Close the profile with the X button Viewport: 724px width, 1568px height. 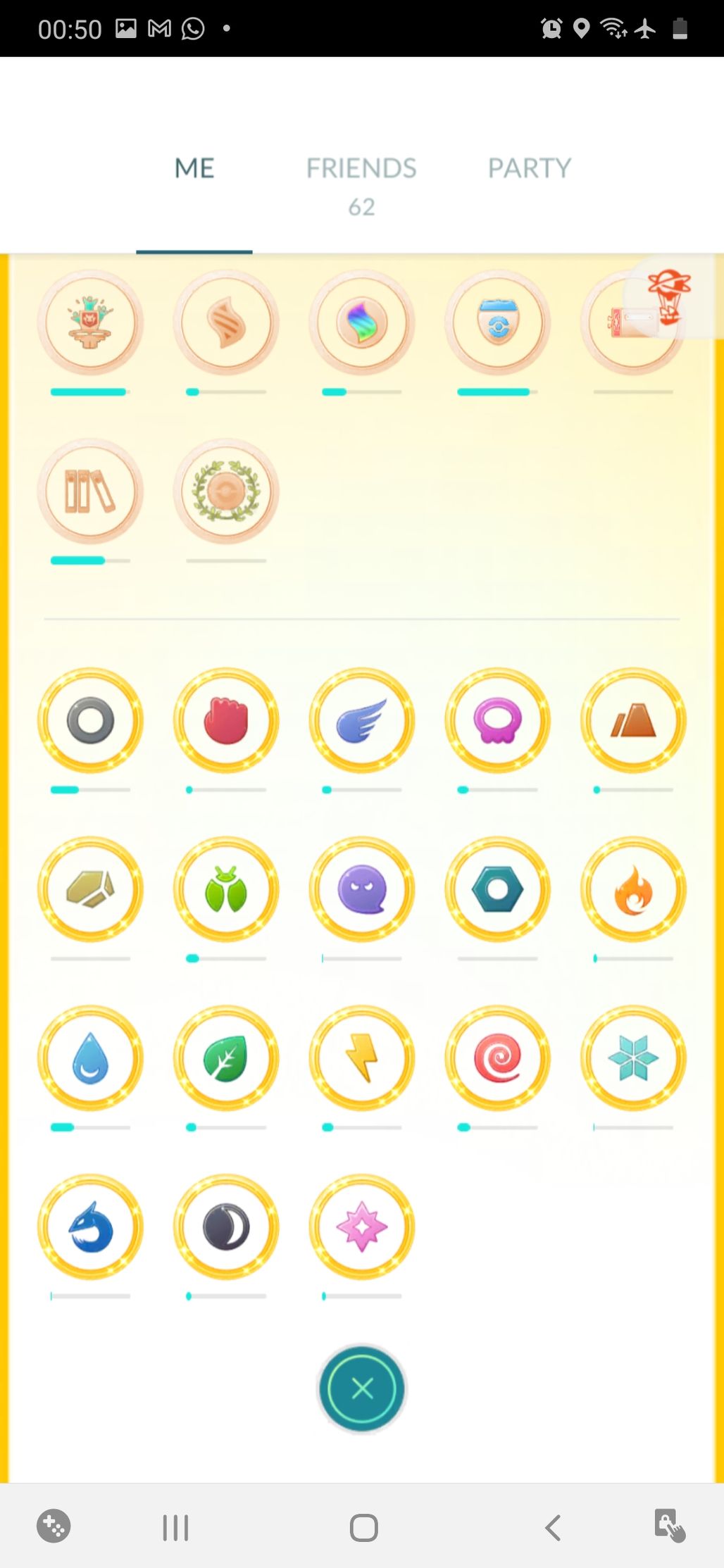tap(362, 1389)
